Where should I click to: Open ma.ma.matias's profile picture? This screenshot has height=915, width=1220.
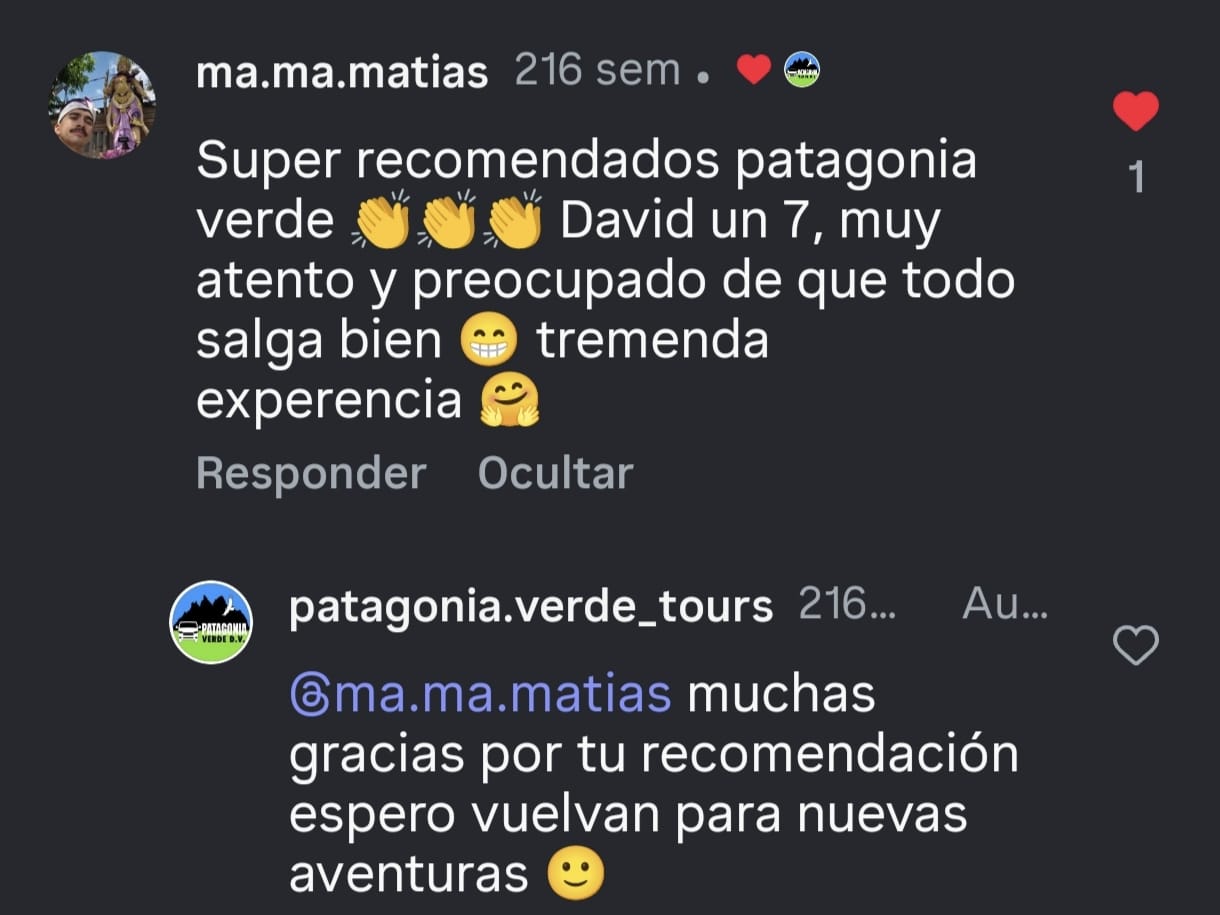tap(102, 105)
